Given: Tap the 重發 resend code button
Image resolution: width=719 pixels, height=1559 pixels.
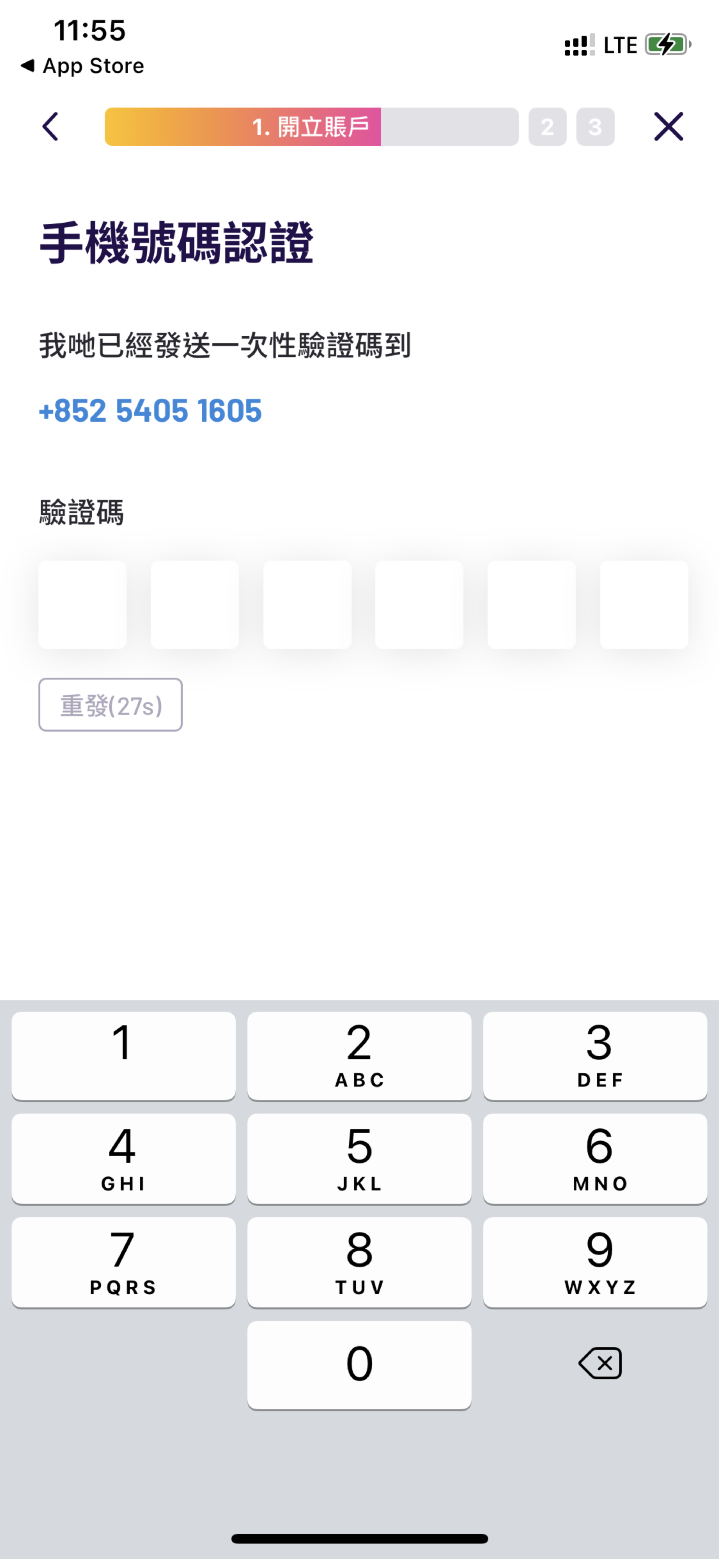Looking at the screenshot, I should (x=110, y=705).
